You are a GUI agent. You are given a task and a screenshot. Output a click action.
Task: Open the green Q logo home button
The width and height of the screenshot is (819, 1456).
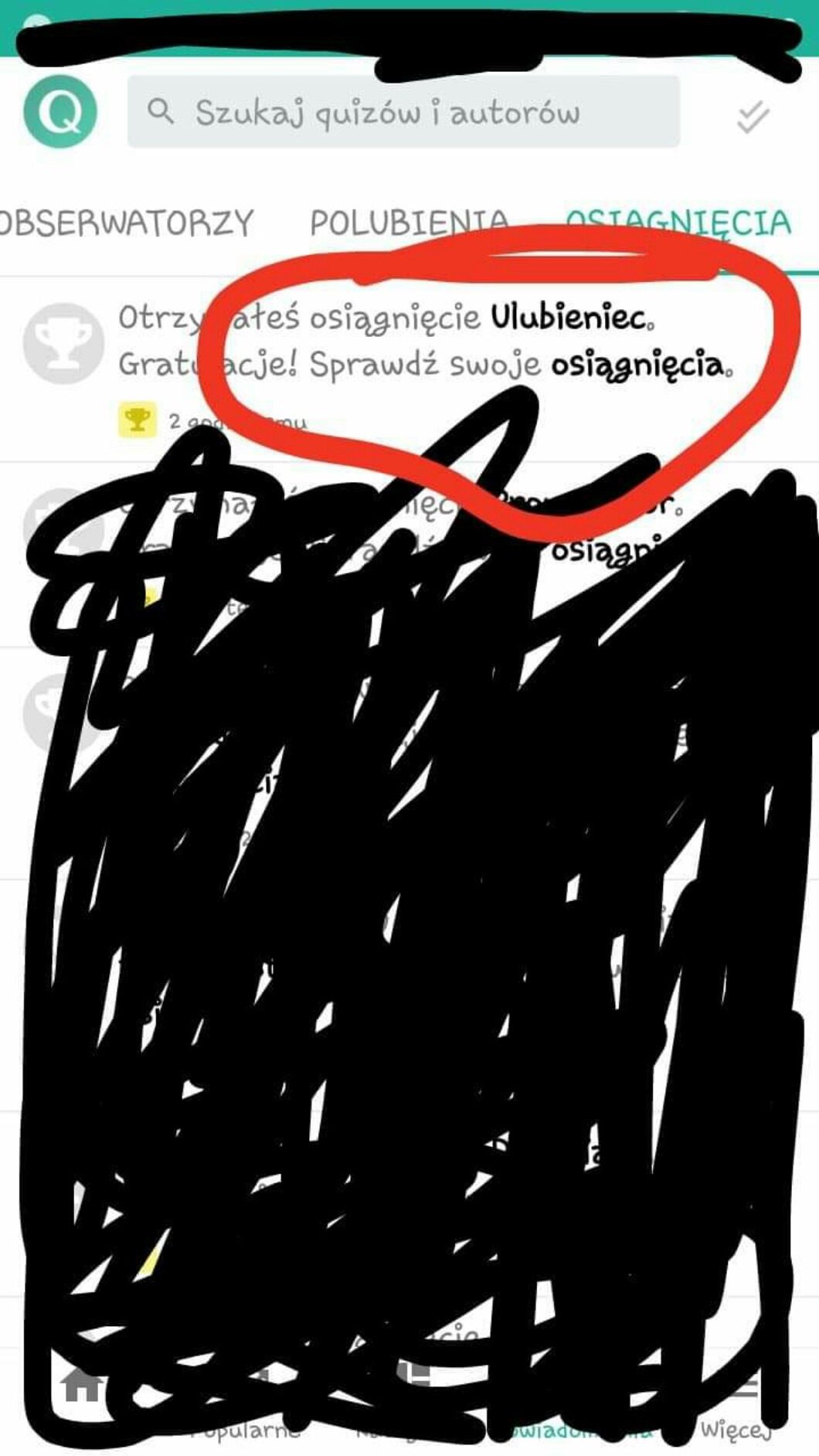pyautogui.click(x=60, y=111)
